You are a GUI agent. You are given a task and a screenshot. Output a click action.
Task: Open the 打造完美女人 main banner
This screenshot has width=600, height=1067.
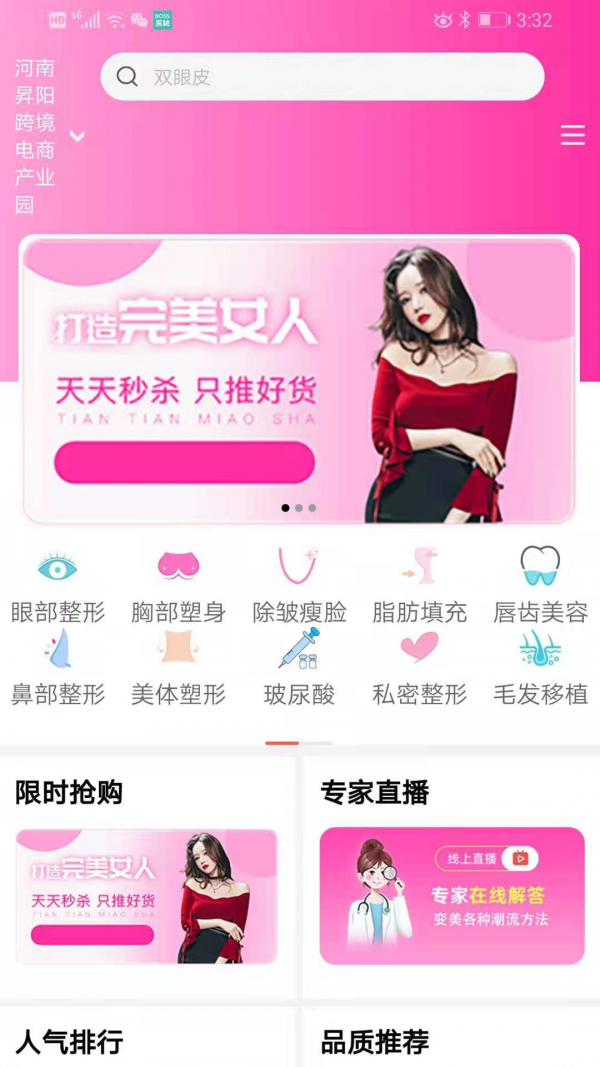pyautogui.click(x=299, y=380)
